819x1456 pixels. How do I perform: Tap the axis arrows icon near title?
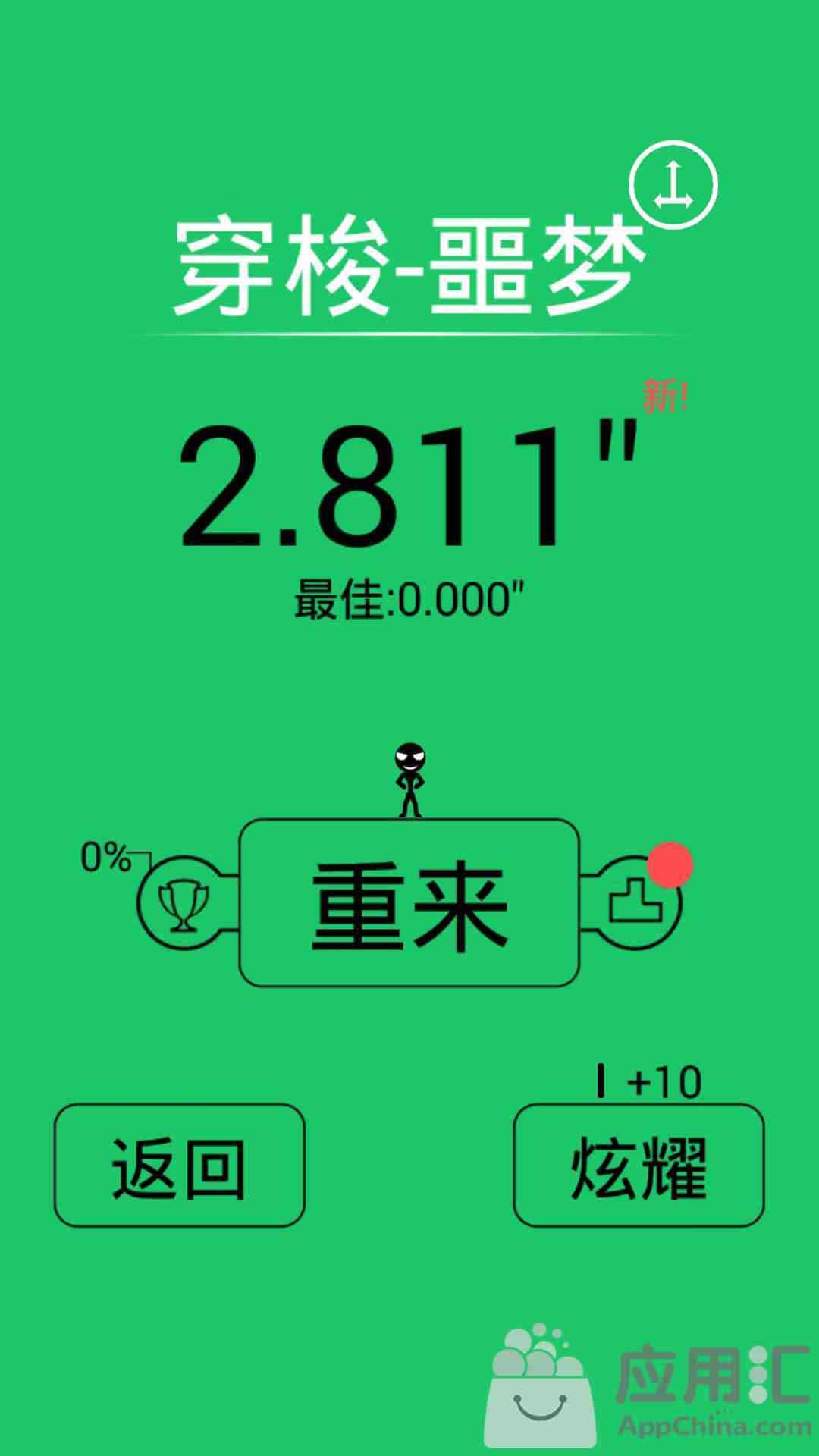pyautogui.click(x=673, y=185)
